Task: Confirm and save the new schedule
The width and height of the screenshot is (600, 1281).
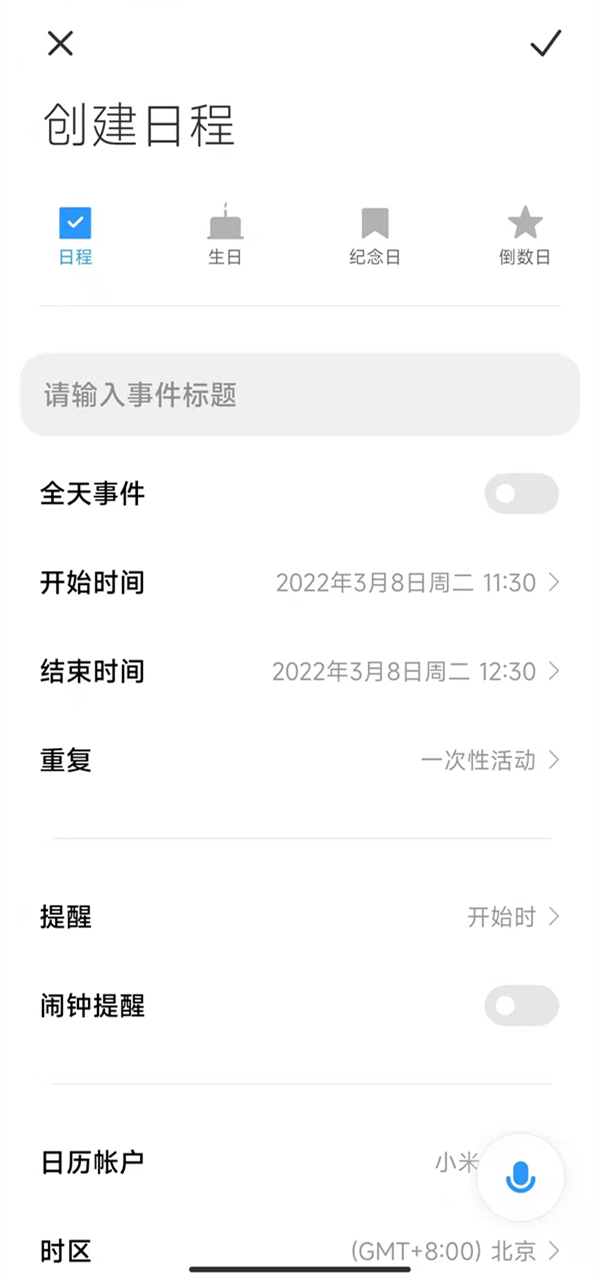Action: pyautogui.click(x=546, y=44)
